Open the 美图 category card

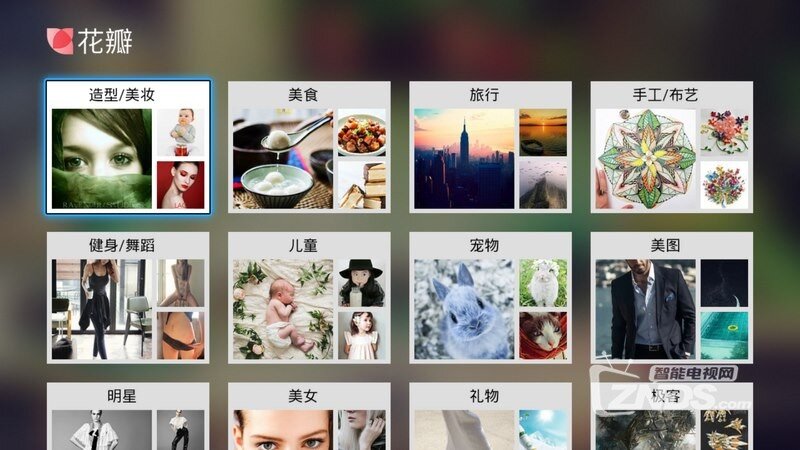point(671,297)
